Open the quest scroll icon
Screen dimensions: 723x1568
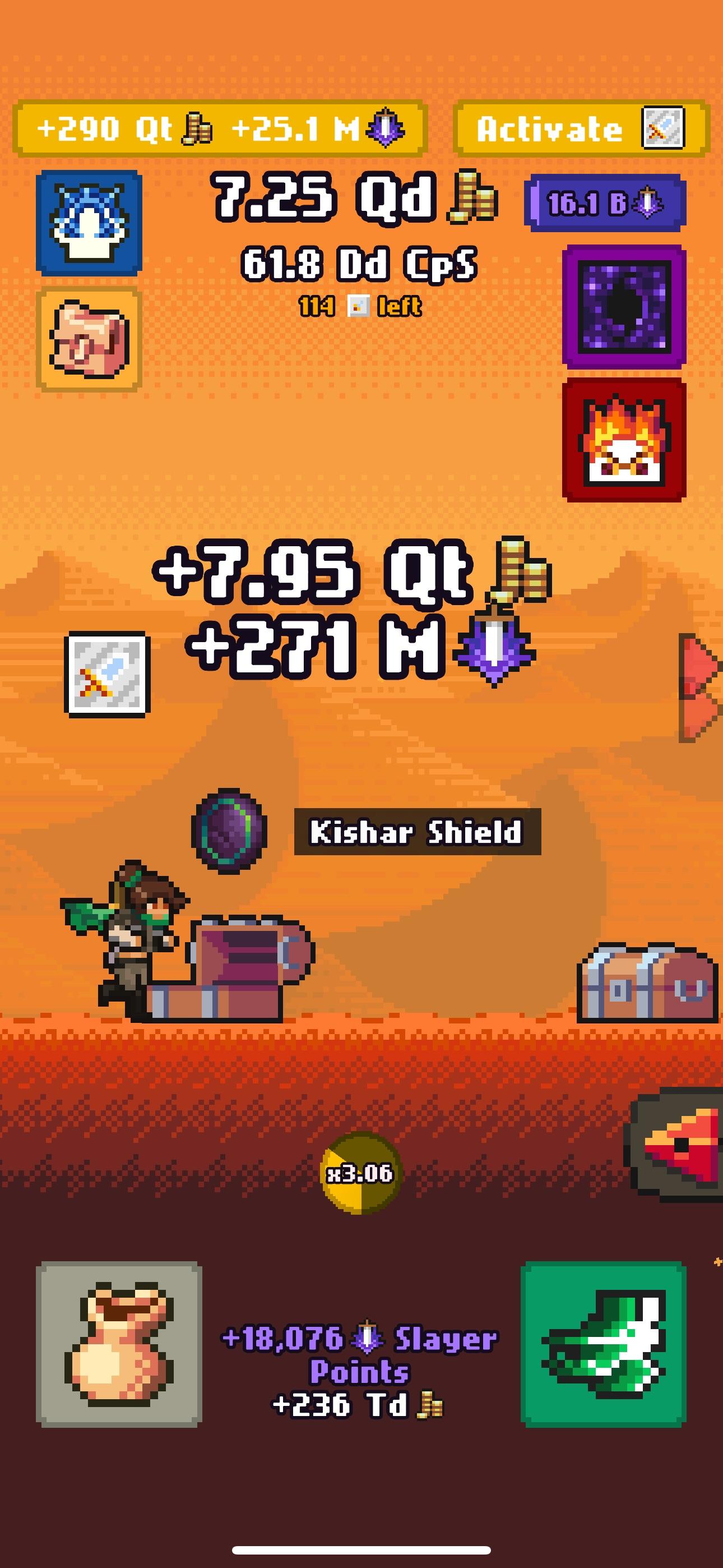coord(89,340)
